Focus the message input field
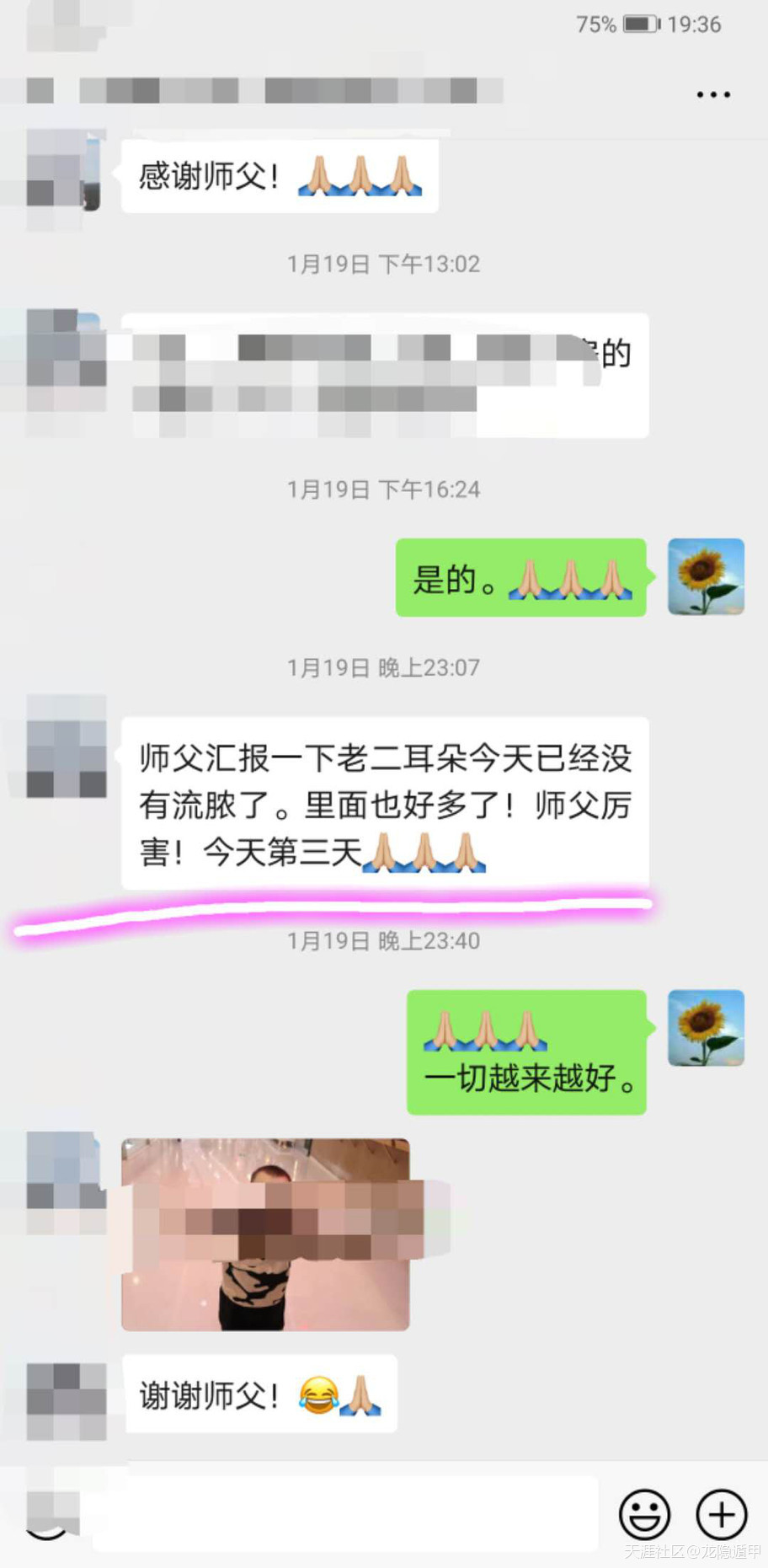768x1568 pixels. pos(345,1514)
